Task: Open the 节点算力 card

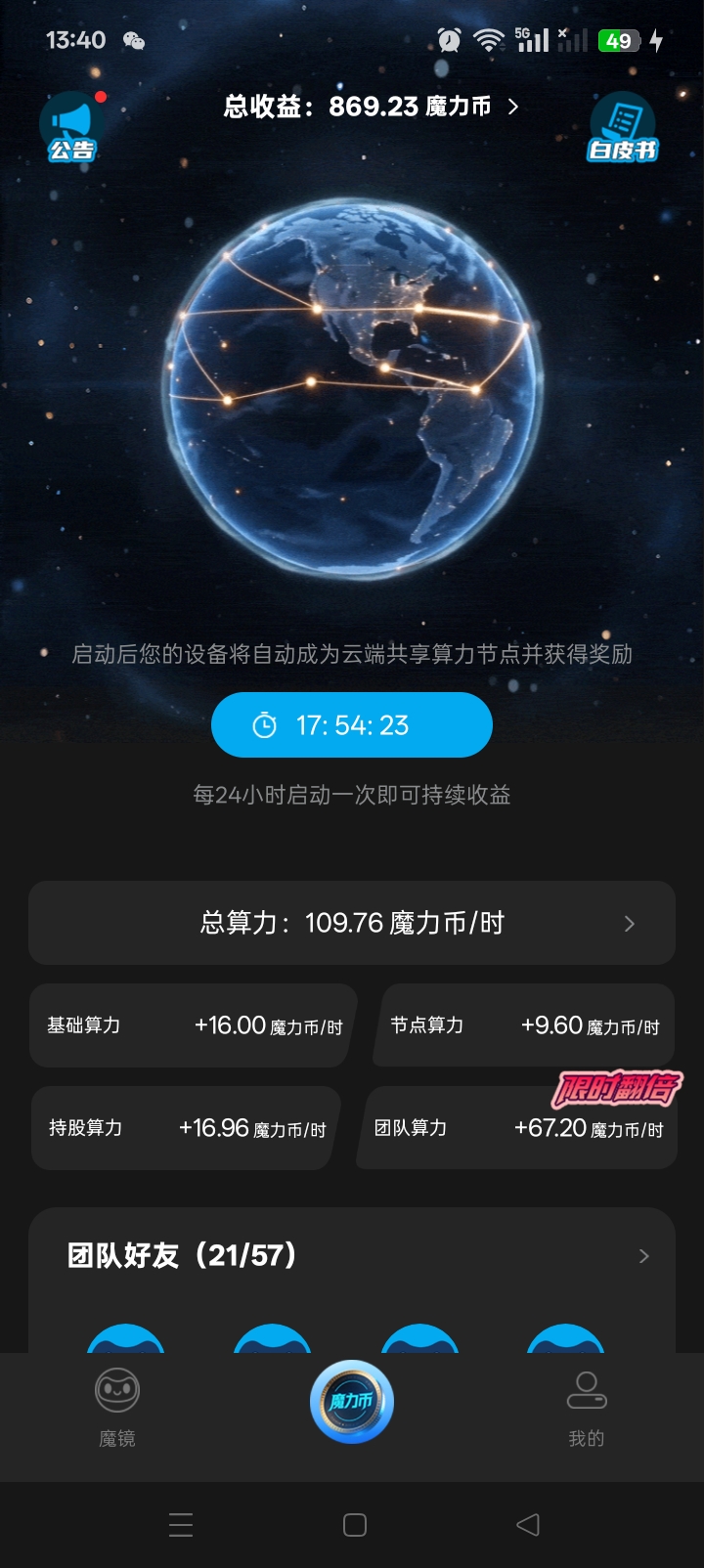Action: pos(523,1025)
